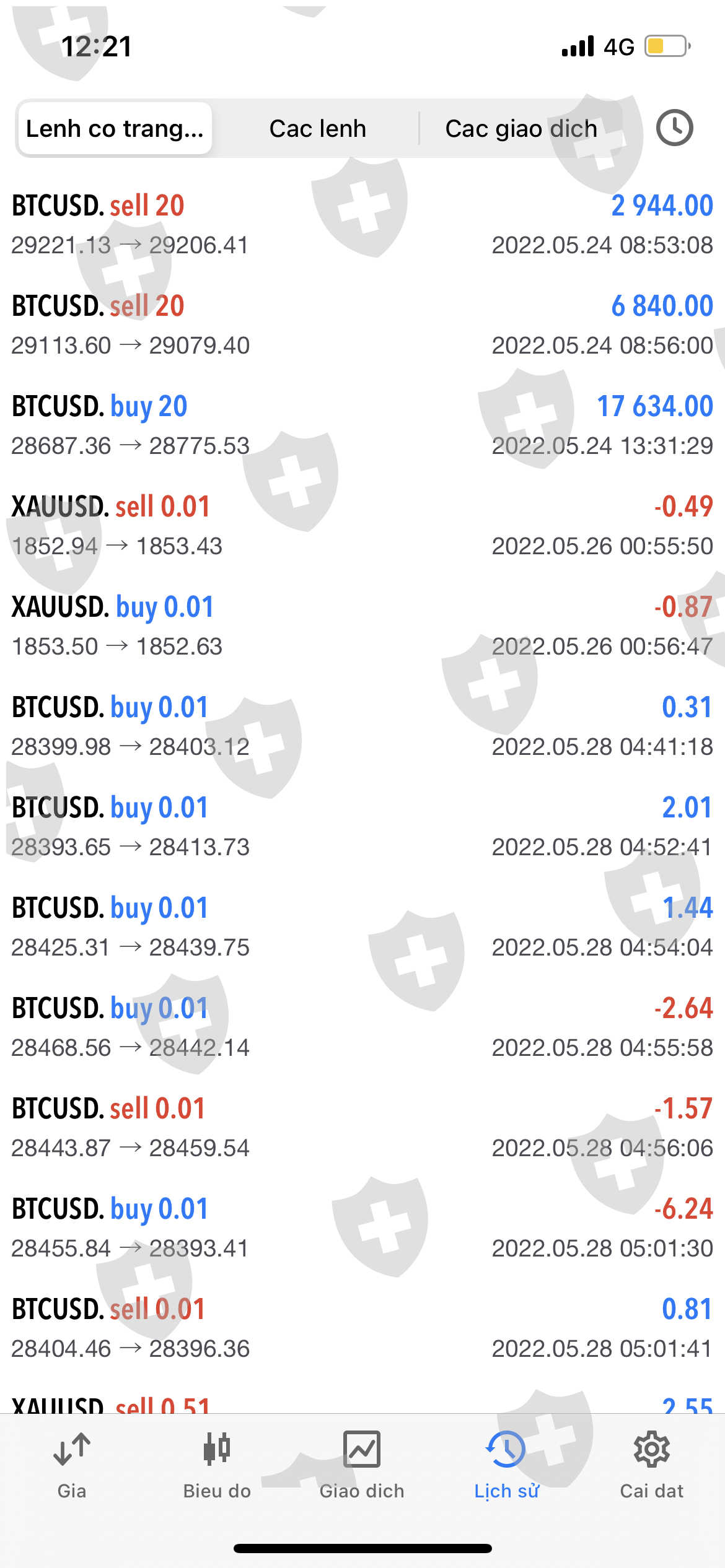This screenshot has height=1568, width=725.
Task: Open the Cai dat settings tab
Action: (651, 1464)
